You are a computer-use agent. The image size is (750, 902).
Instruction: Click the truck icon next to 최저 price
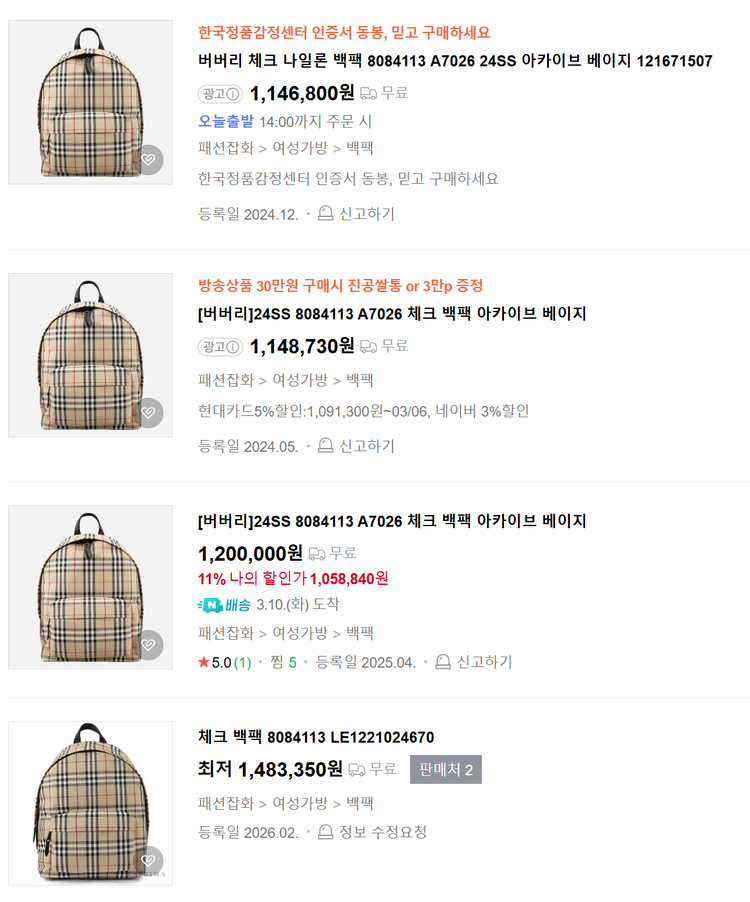click(359, 769)
